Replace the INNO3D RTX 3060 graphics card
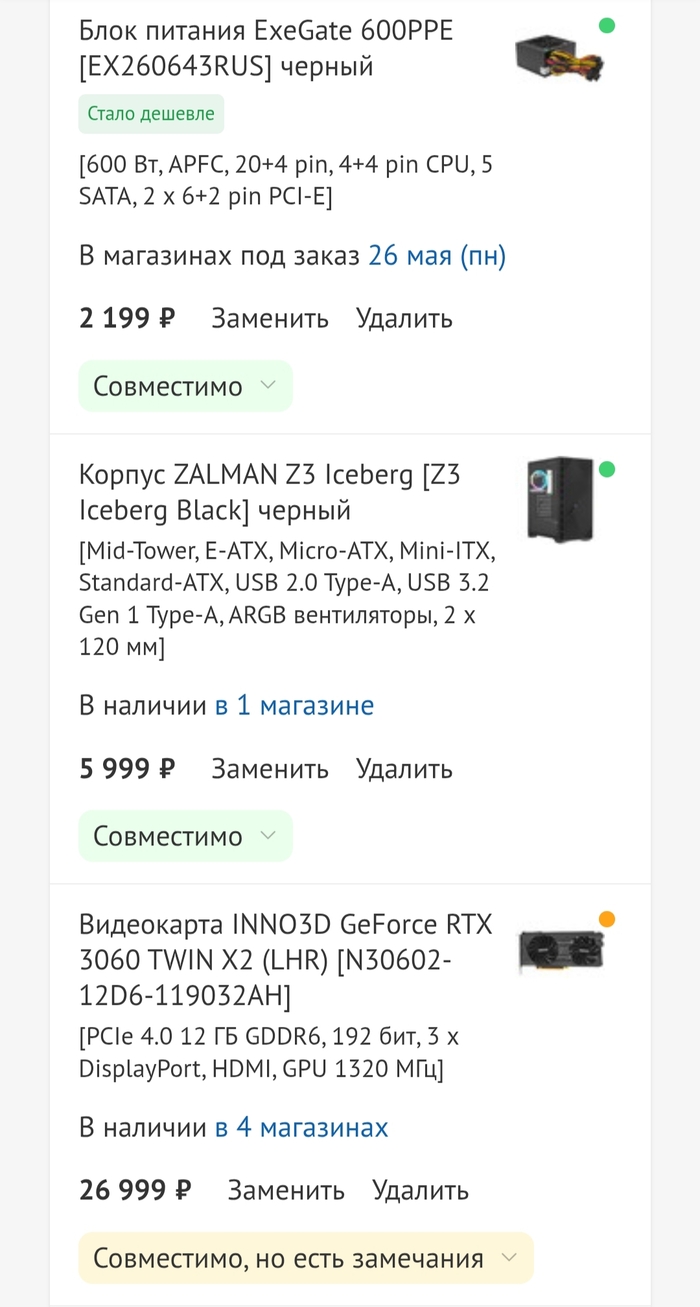Viewport: 700px width, 1307px height. pos(286,1191)
